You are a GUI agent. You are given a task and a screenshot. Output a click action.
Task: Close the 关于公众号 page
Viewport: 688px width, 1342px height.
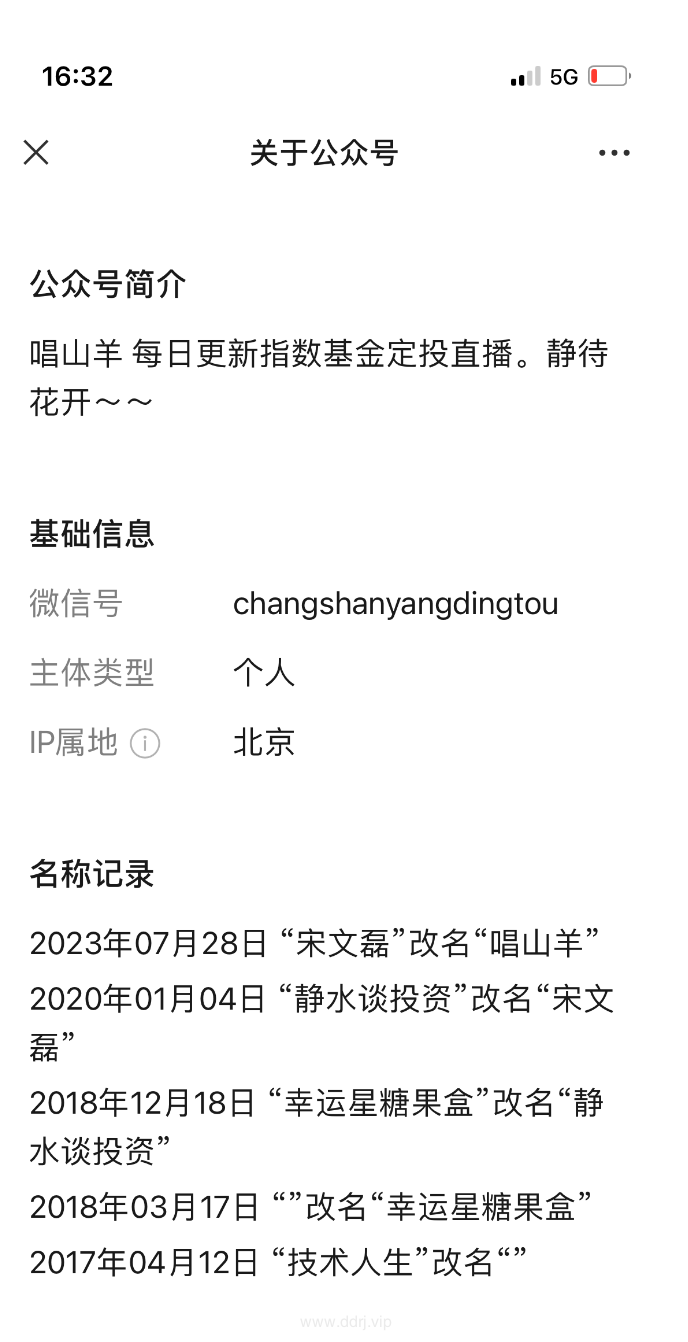click(36, 152)
